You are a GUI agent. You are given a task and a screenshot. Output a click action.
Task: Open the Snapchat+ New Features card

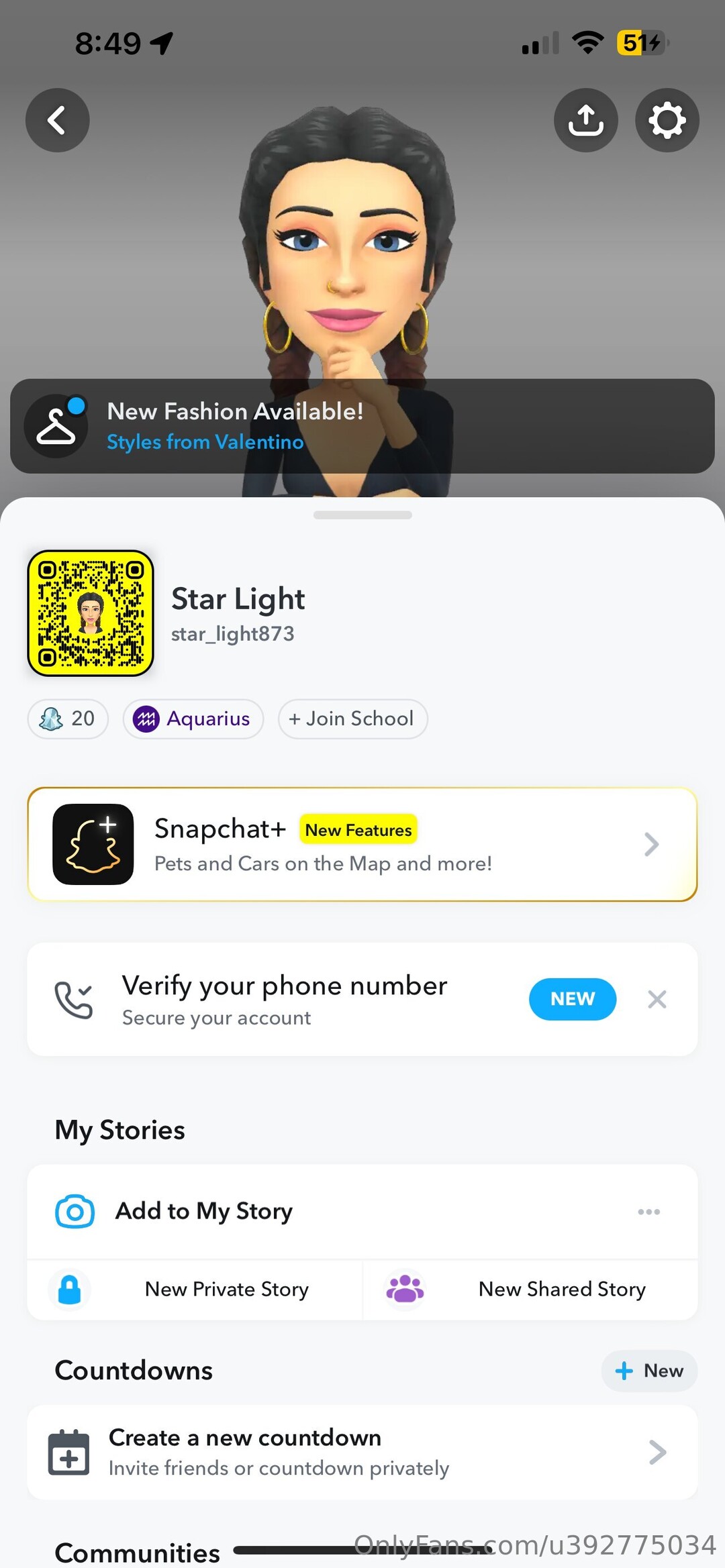point(362,844)
